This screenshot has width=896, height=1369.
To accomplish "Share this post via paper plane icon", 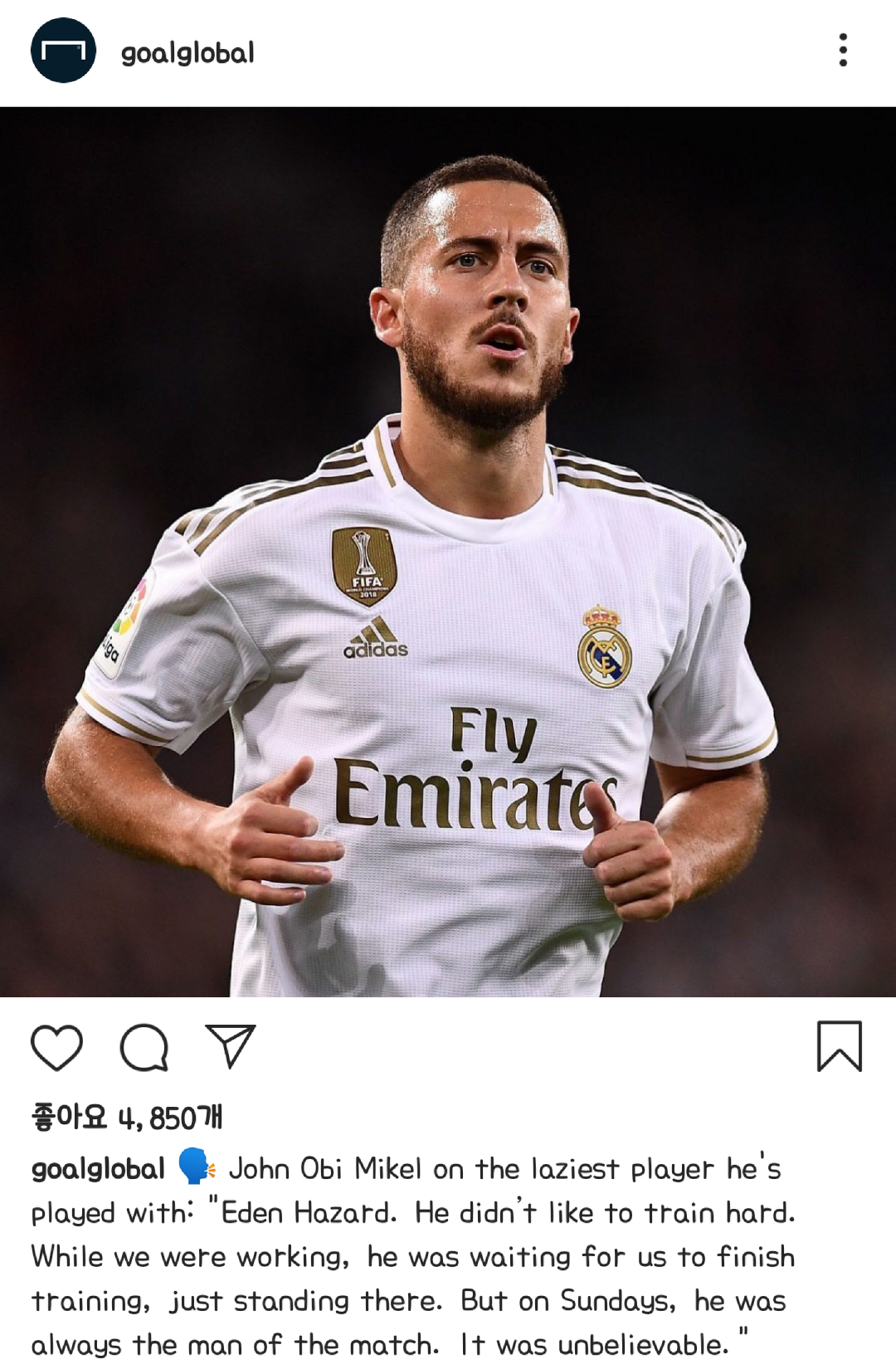I will pos(230,1046).
